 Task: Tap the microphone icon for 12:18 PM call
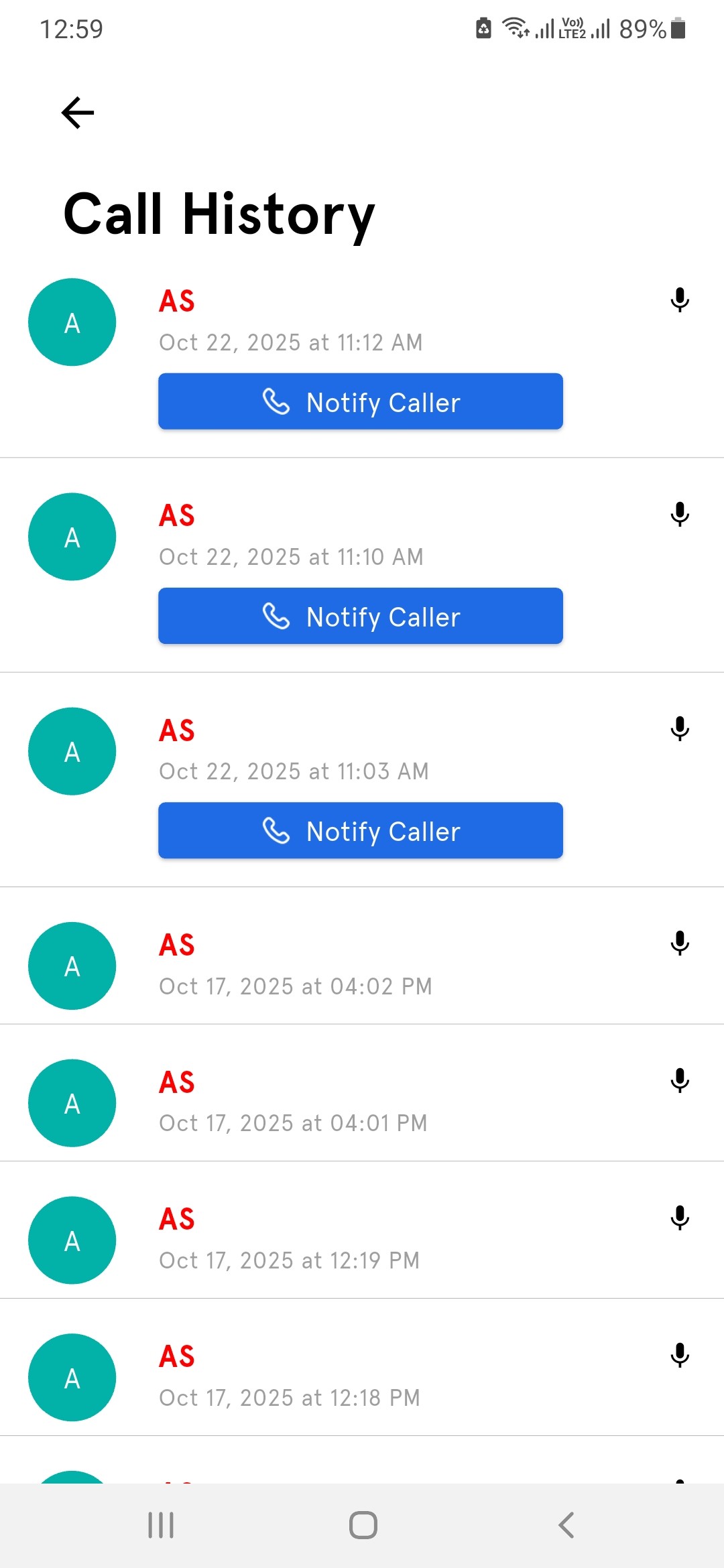680,1355
